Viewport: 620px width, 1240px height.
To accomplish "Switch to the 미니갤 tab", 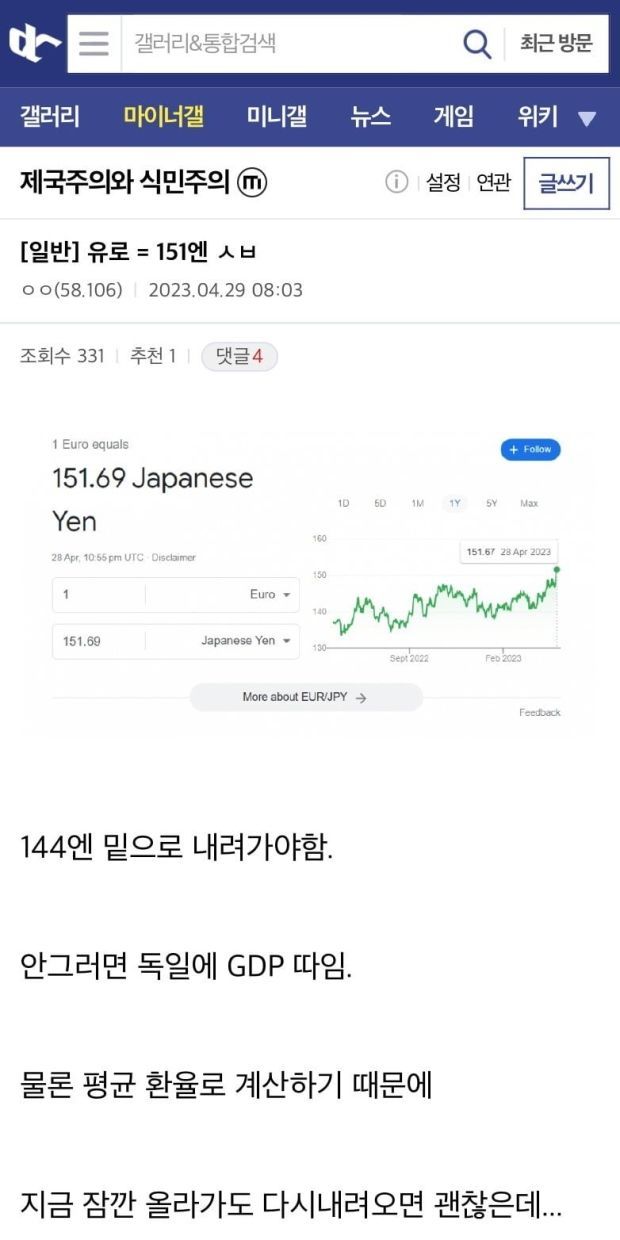I will pos(277,117).
